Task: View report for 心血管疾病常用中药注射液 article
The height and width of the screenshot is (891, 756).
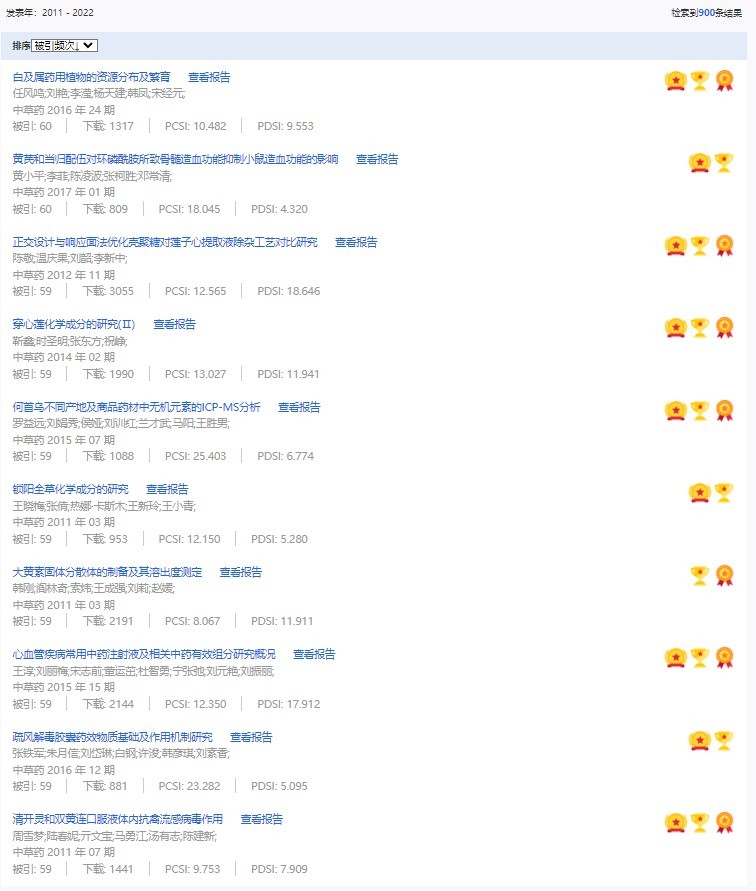Action: coord(314,654)
